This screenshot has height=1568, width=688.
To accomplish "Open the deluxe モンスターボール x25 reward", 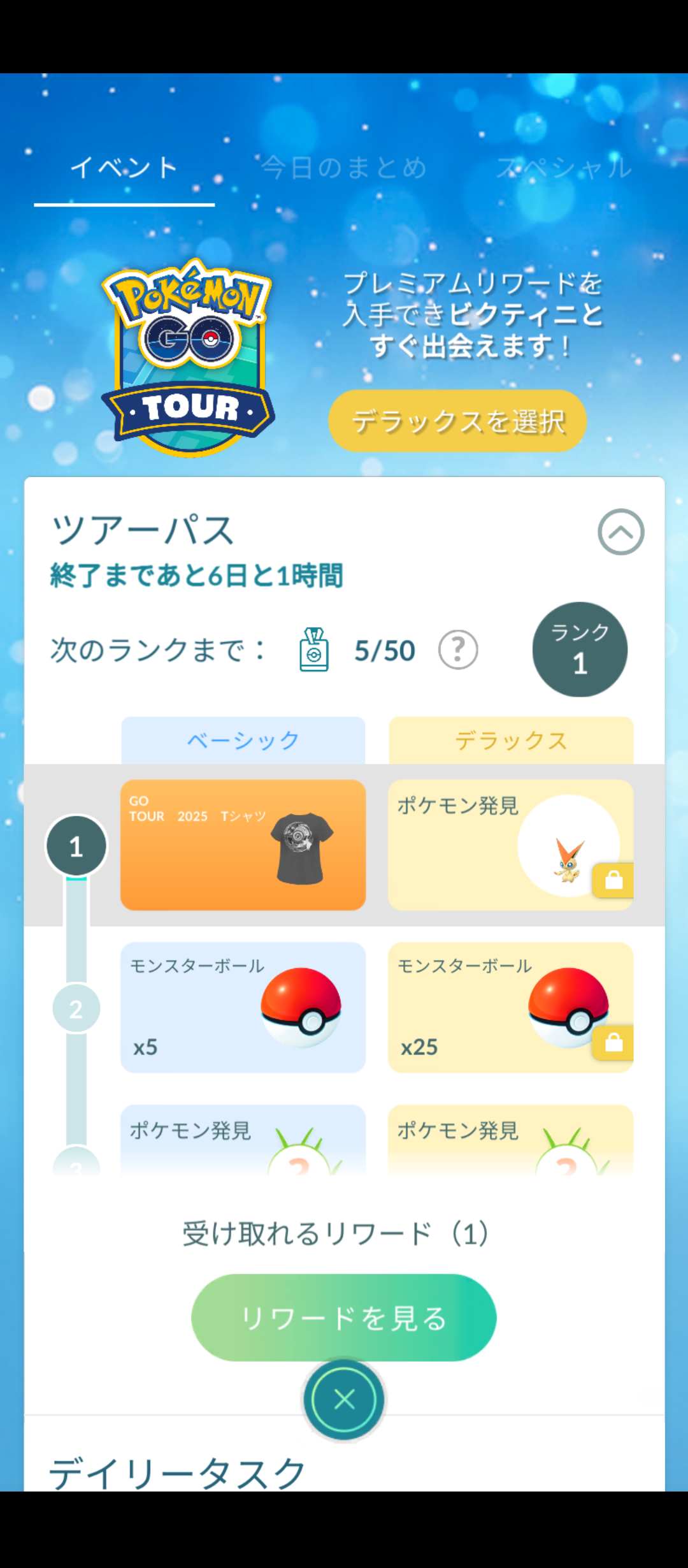I will [x=510, y=1008].
